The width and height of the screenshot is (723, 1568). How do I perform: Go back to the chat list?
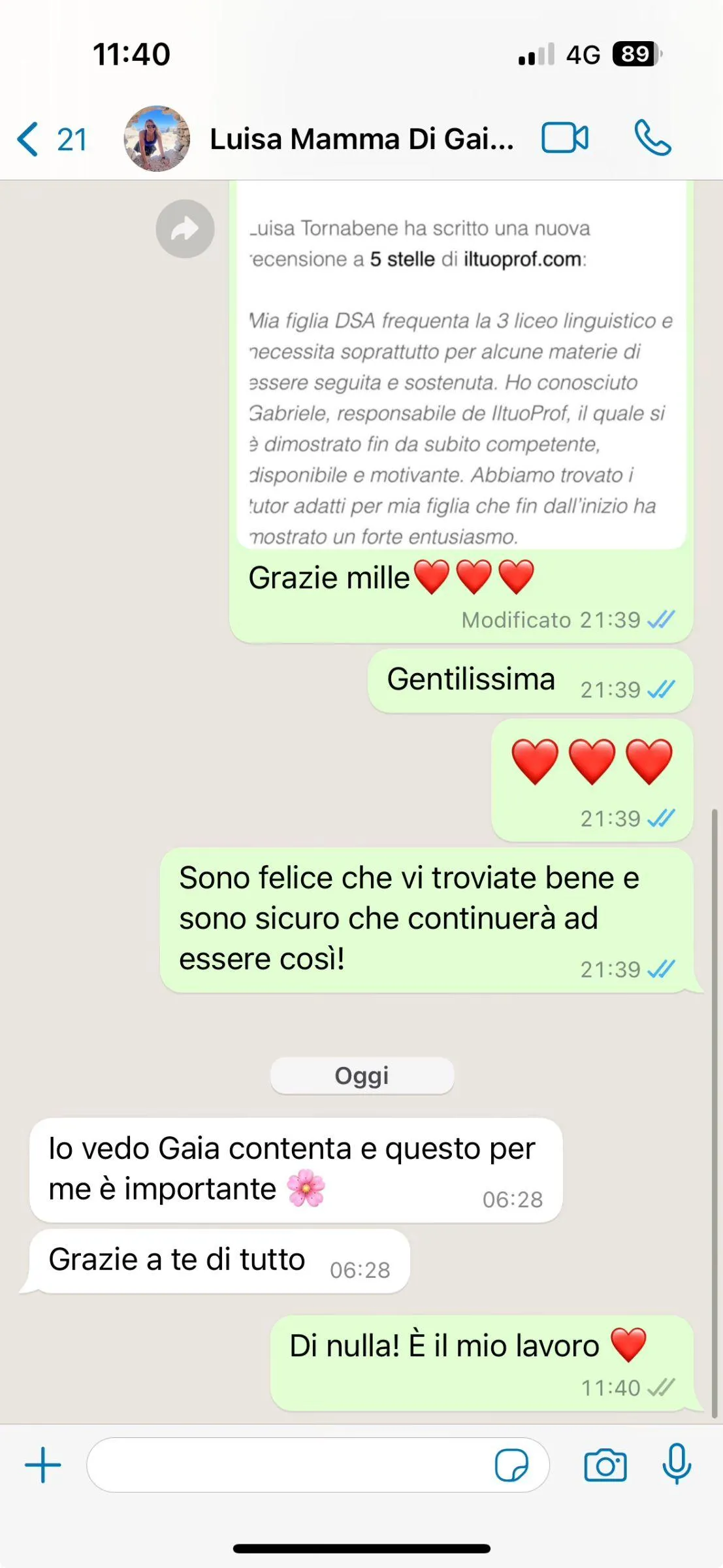pos(51,139)
